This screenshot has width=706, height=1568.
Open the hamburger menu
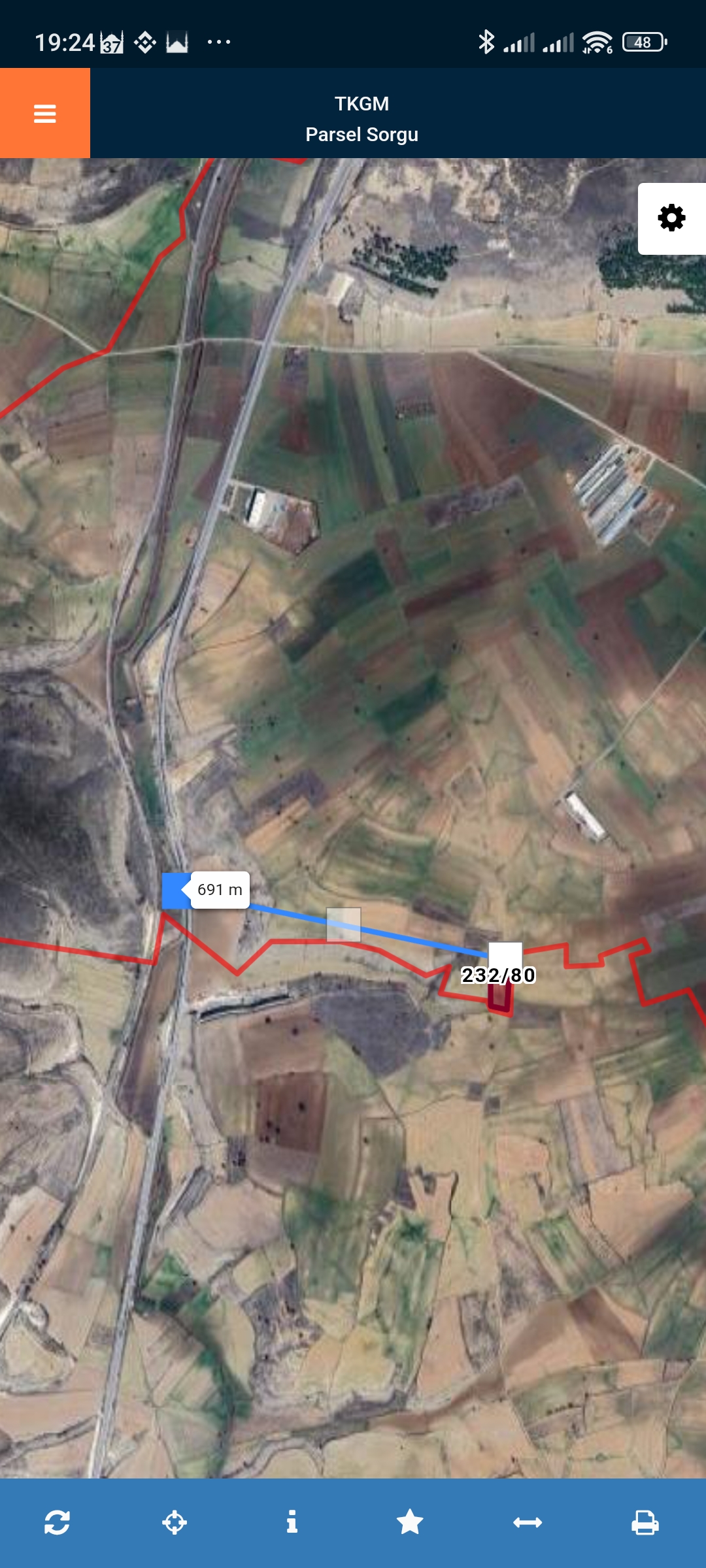44,114
